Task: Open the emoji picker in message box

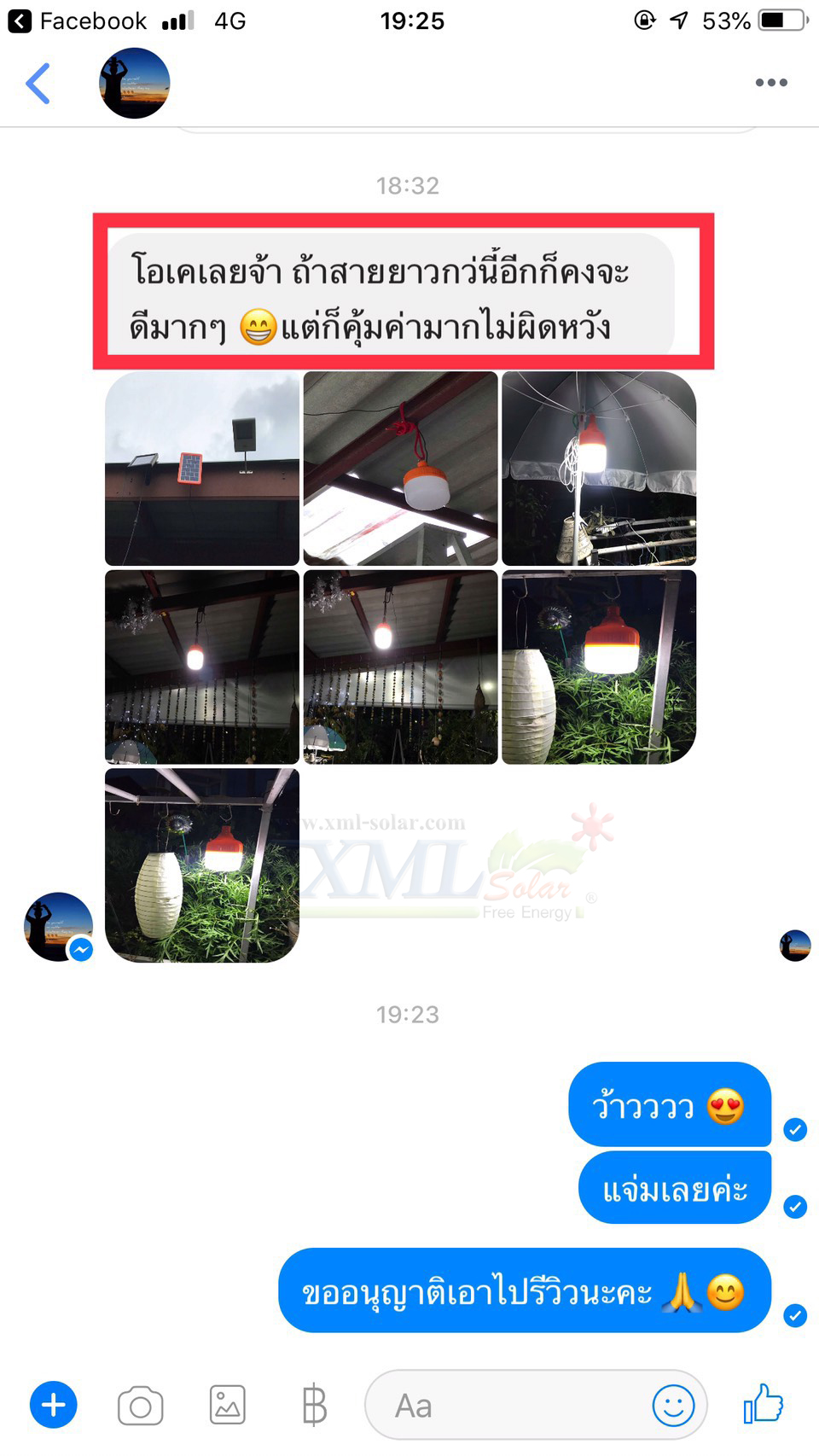Action: click(673, 1405)
